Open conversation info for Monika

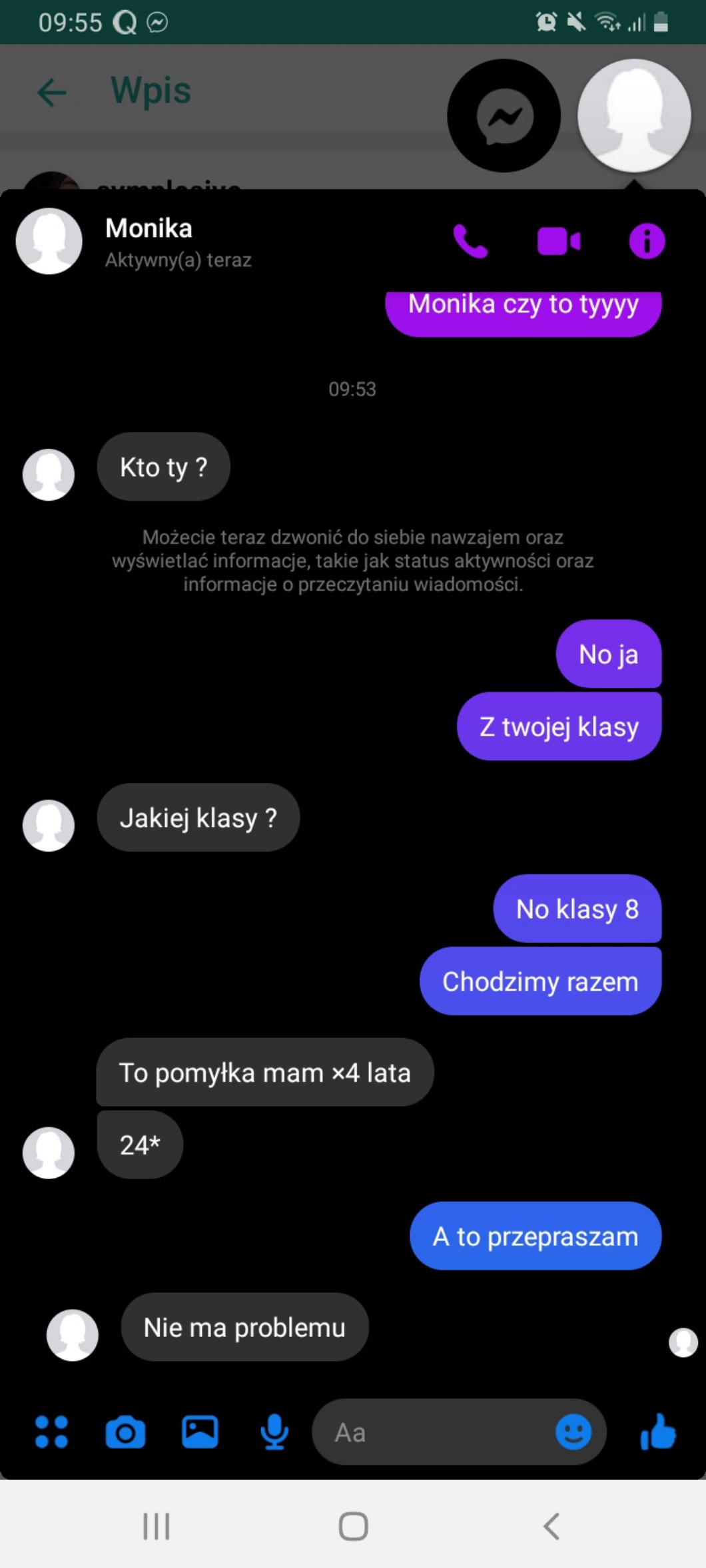[x=646, y=241]
